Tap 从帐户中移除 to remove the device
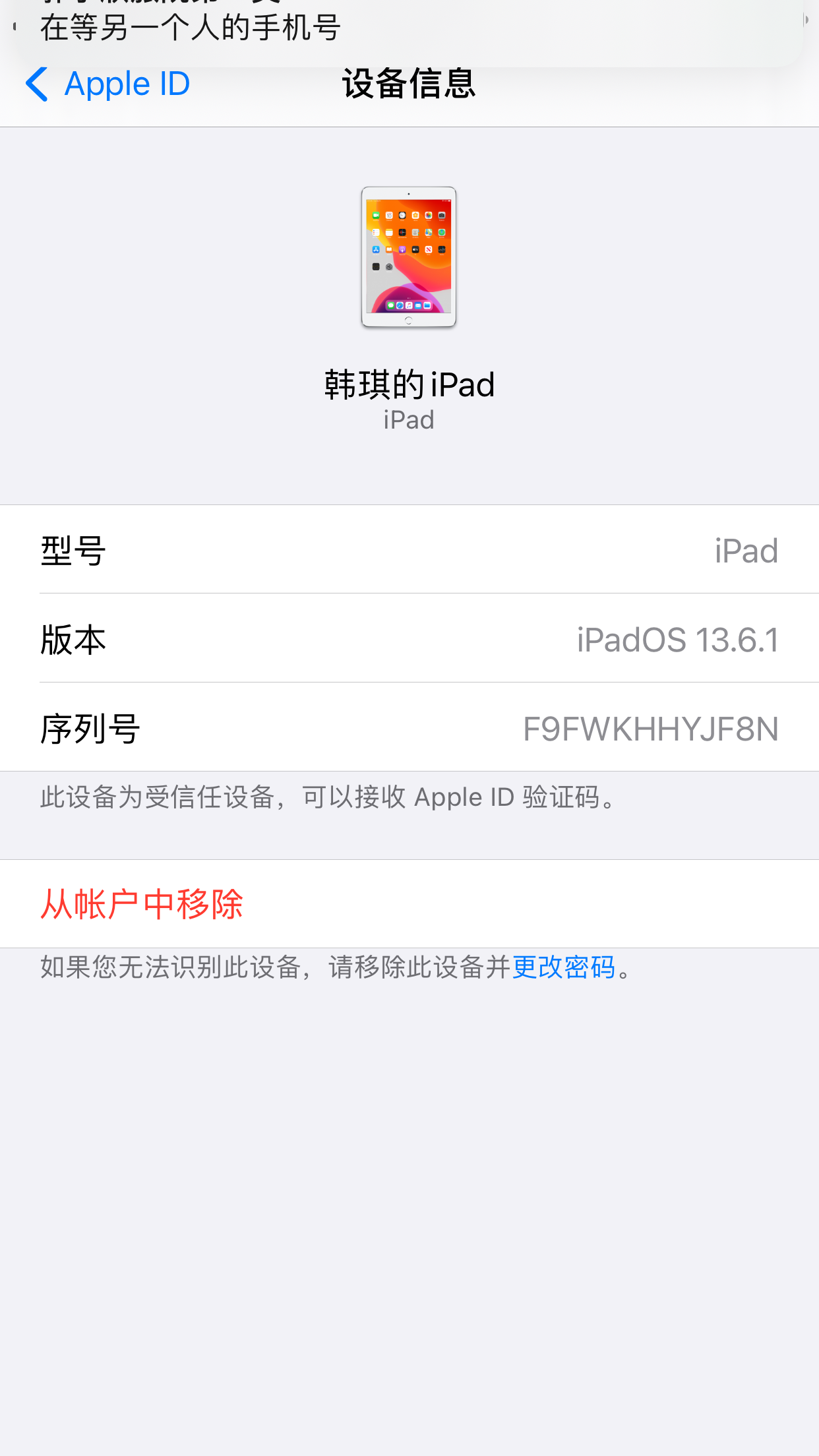Screen dimensions: 819x1456 click(142, 903)
